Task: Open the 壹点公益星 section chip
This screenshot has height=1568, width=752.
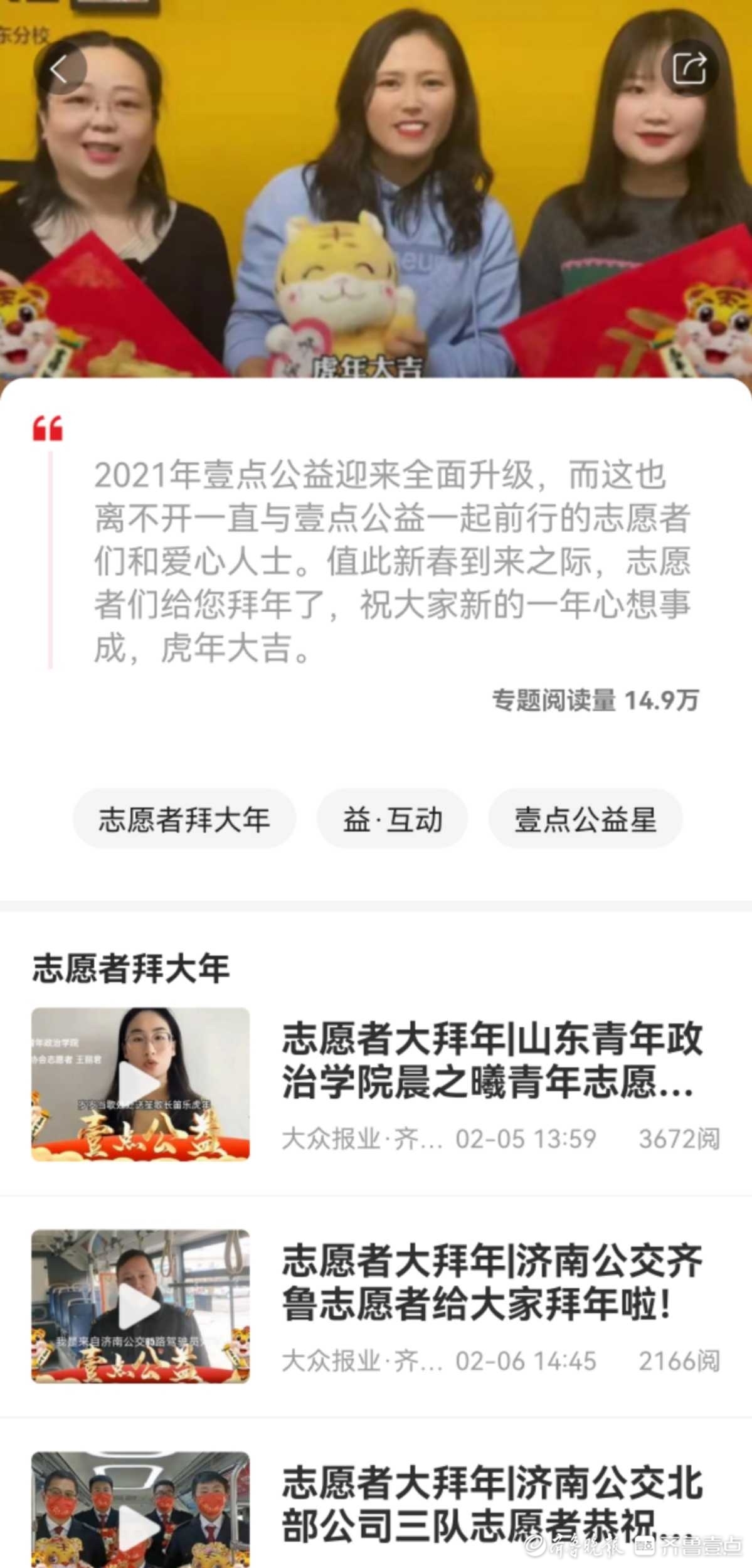Action: click(585, 820)
